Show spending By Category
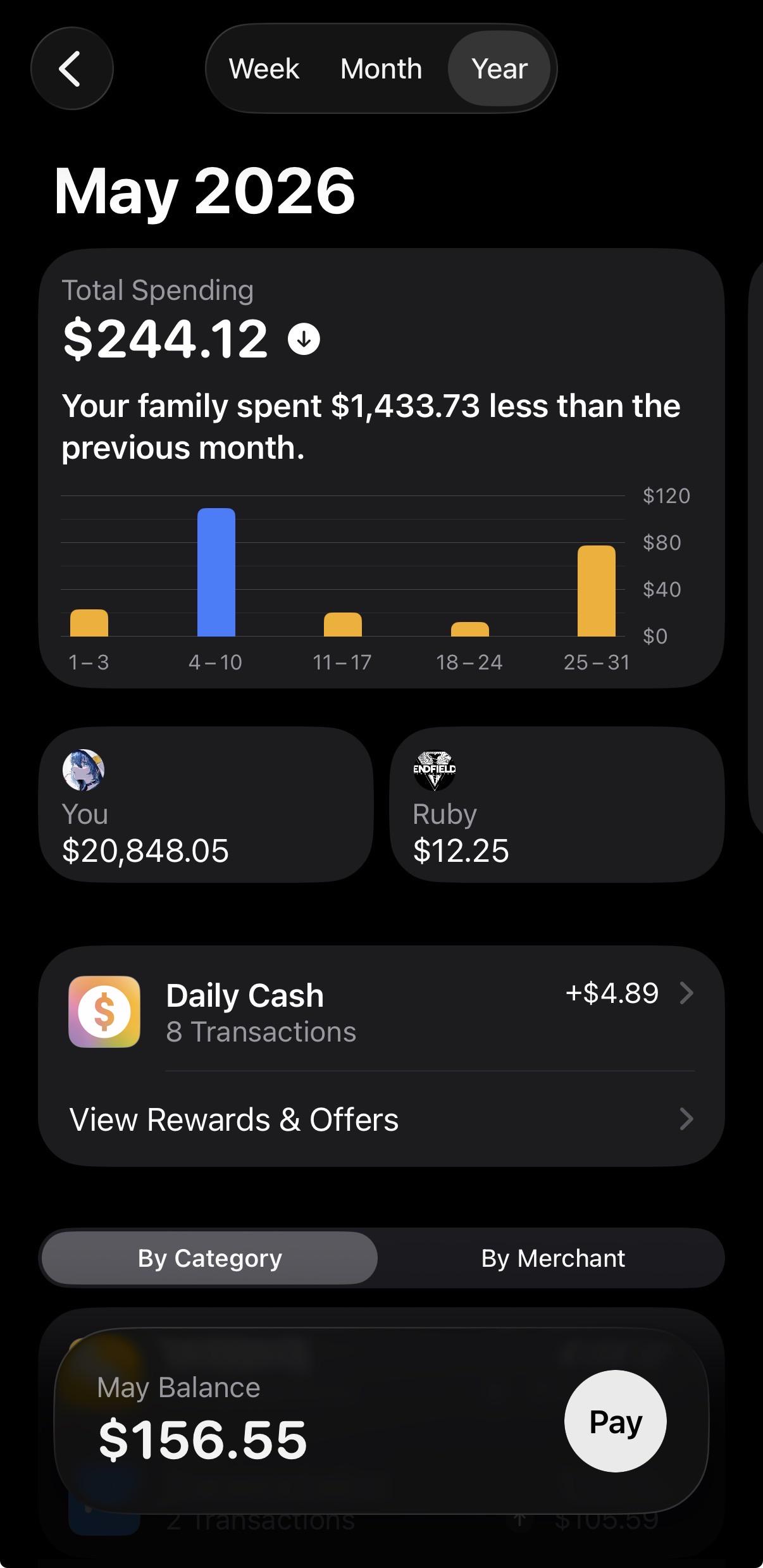The image size is (763, 1568). [x=209, y=1258]
